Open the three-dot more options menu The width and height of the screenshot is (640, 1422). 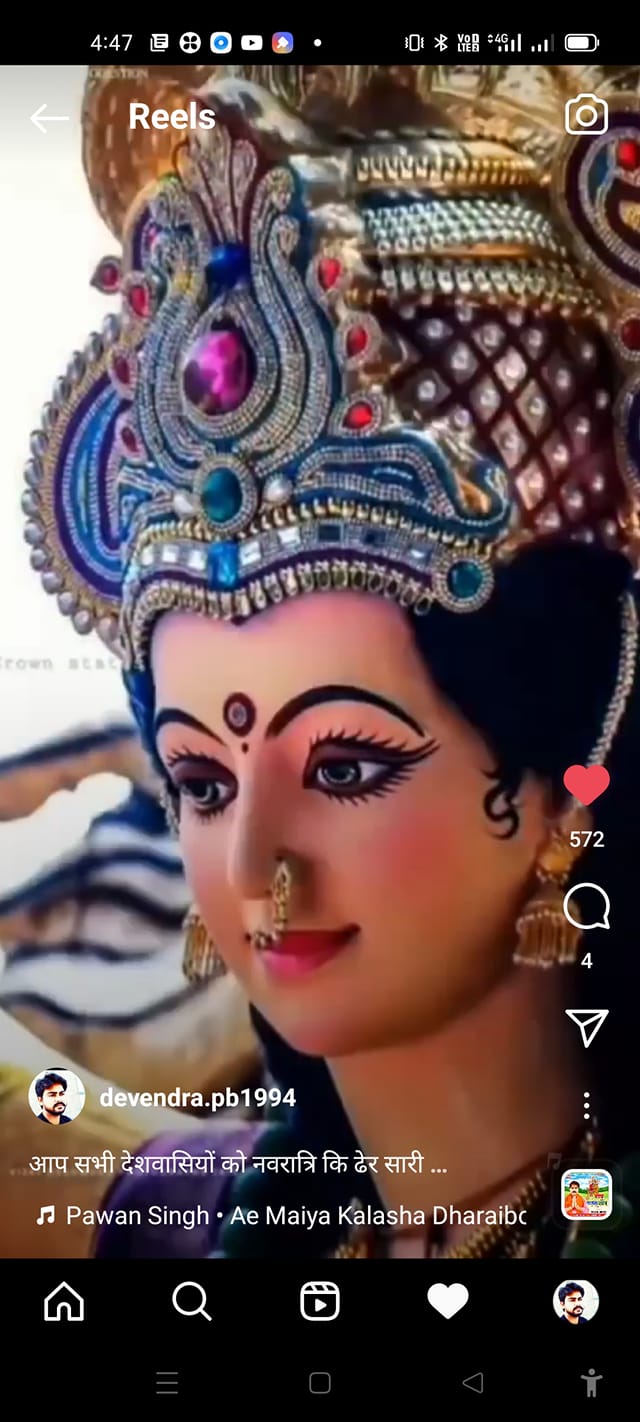pyautogui.click(x=586, y=1105)
